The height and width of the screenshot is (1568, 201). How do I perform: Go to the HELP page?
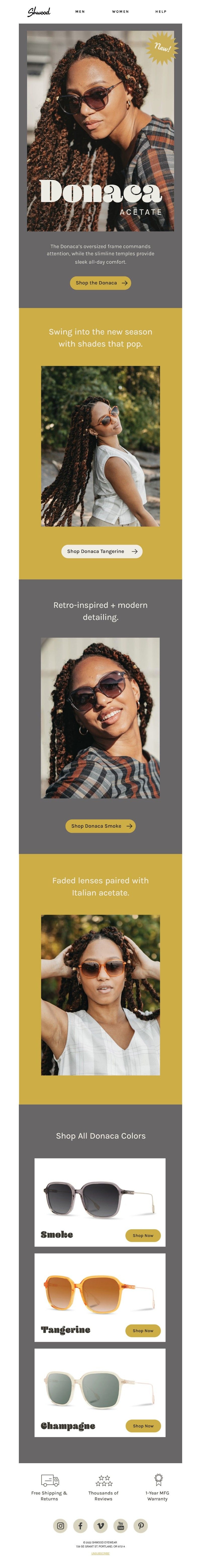(161, 12)
